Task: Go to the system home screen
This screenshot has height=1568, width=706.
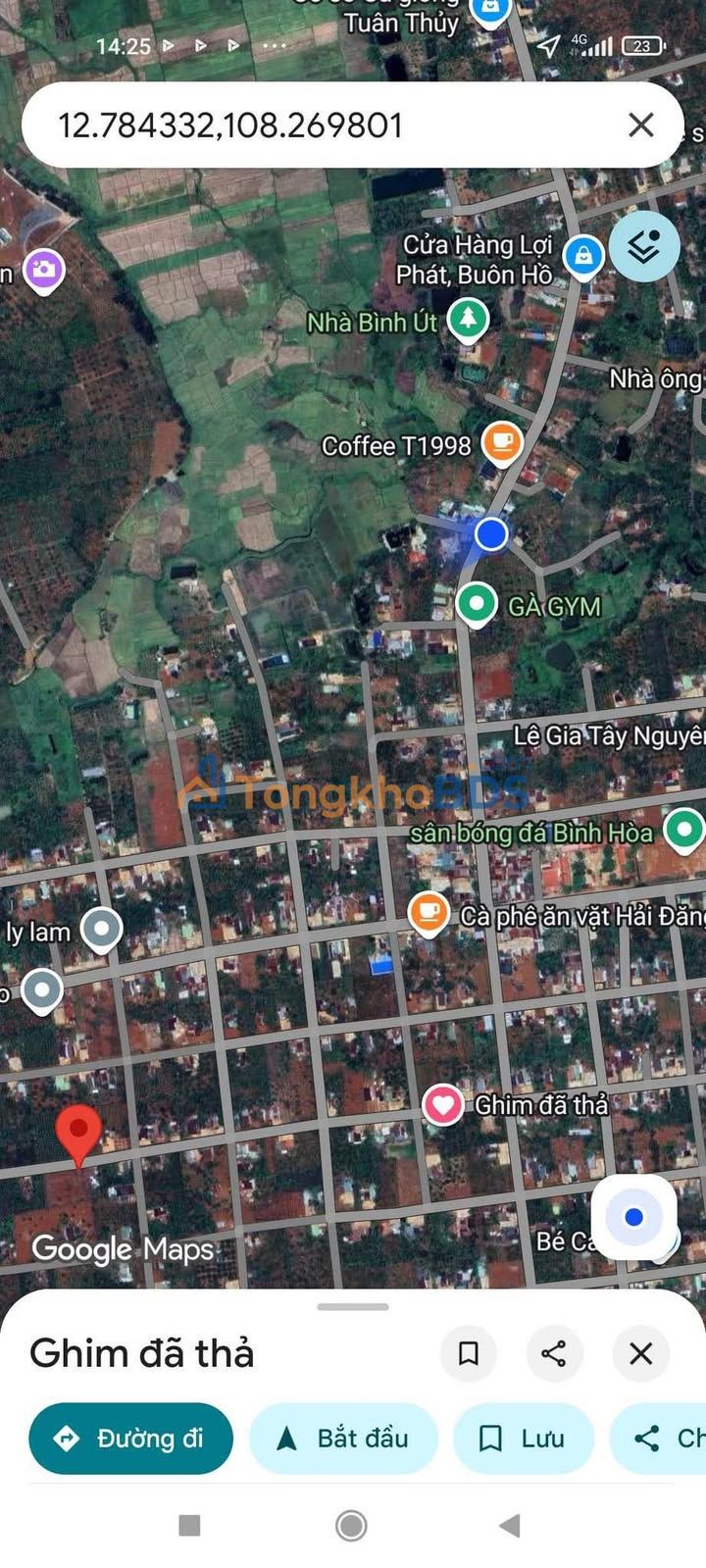Action: click(351, 1525)
